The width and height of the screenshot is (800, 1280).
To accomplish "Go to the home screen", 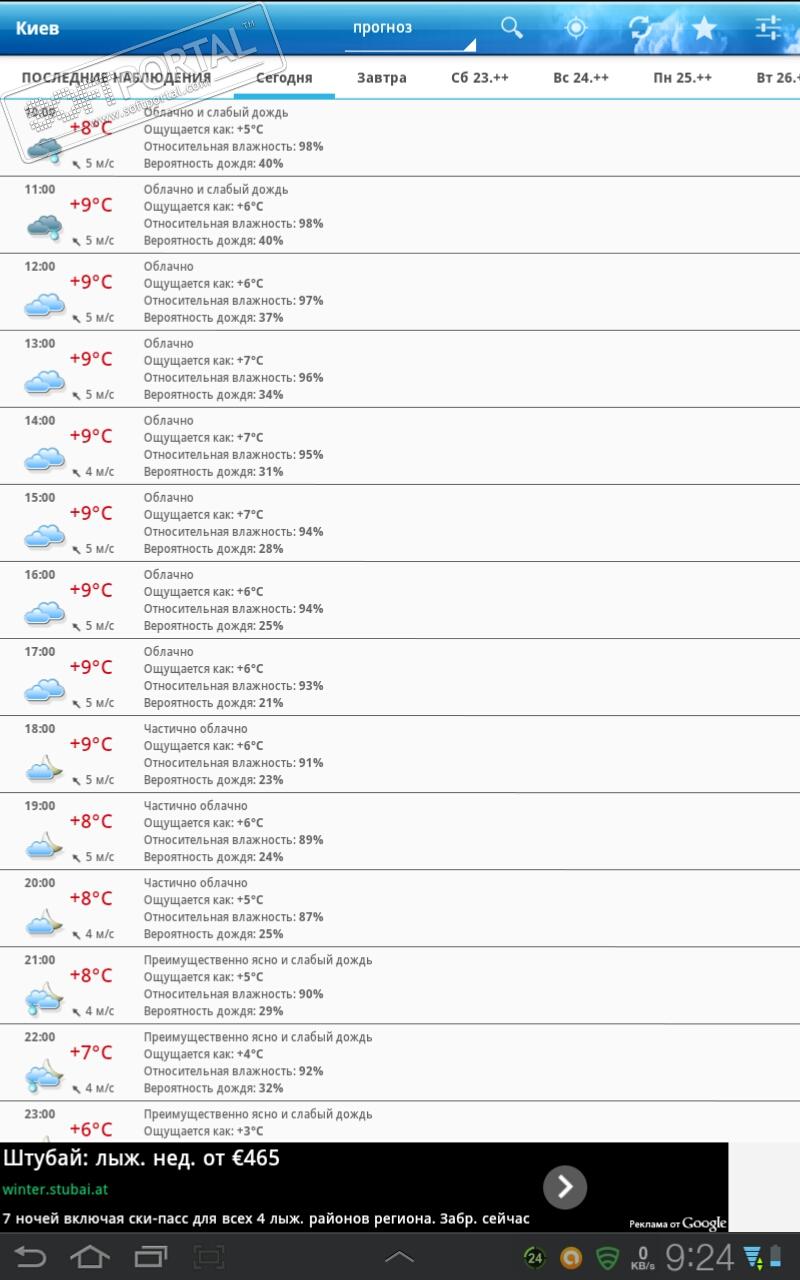I will [90, 1256].
